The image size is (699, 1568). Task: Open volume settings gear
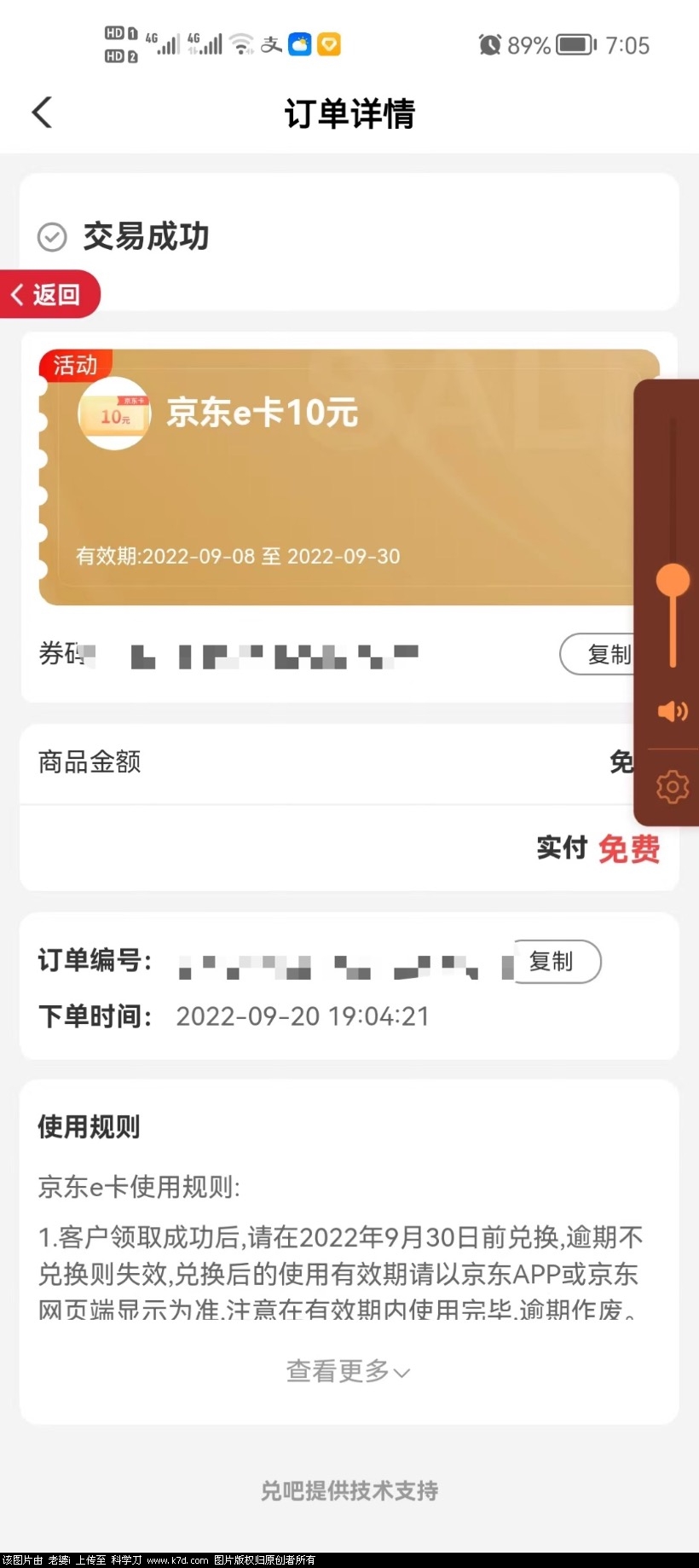point(672,786)
